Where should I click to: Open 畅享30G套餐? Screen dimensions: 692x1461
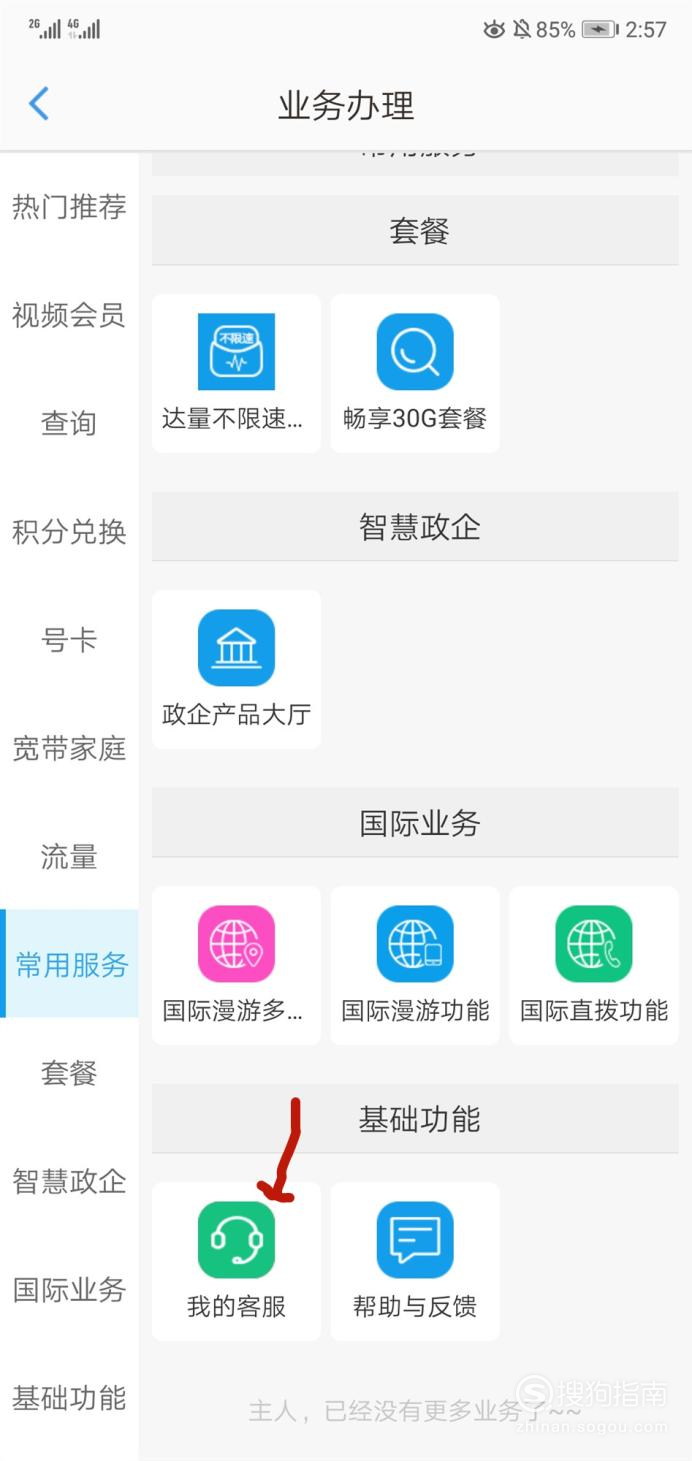(x=415, y=373)
